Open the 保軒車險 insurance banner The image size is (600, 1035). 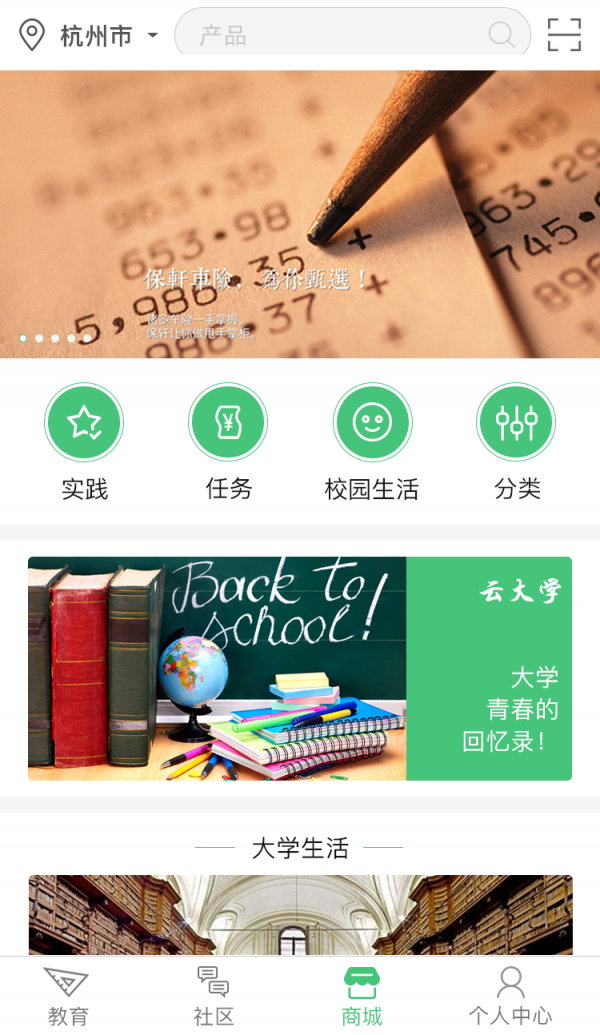coord(300,213)
